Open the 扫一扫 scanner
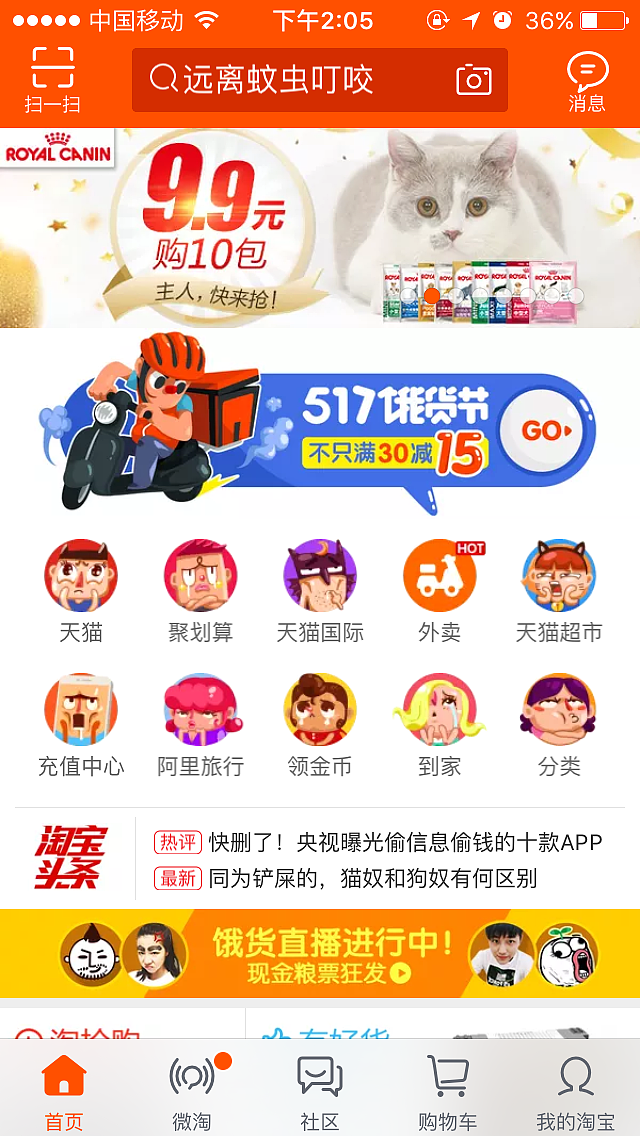The image size is (640, 1136). tap(53, 80)
